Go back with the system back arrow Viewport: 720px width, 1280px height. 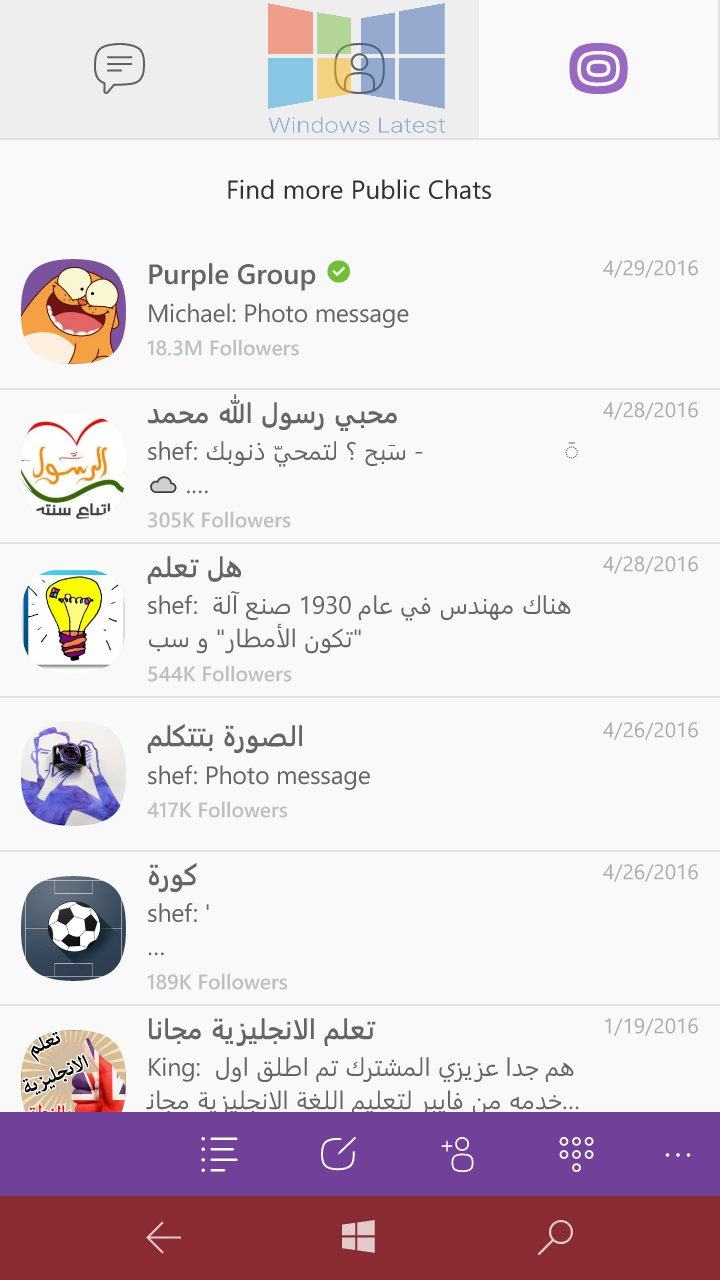point(163,1238)
